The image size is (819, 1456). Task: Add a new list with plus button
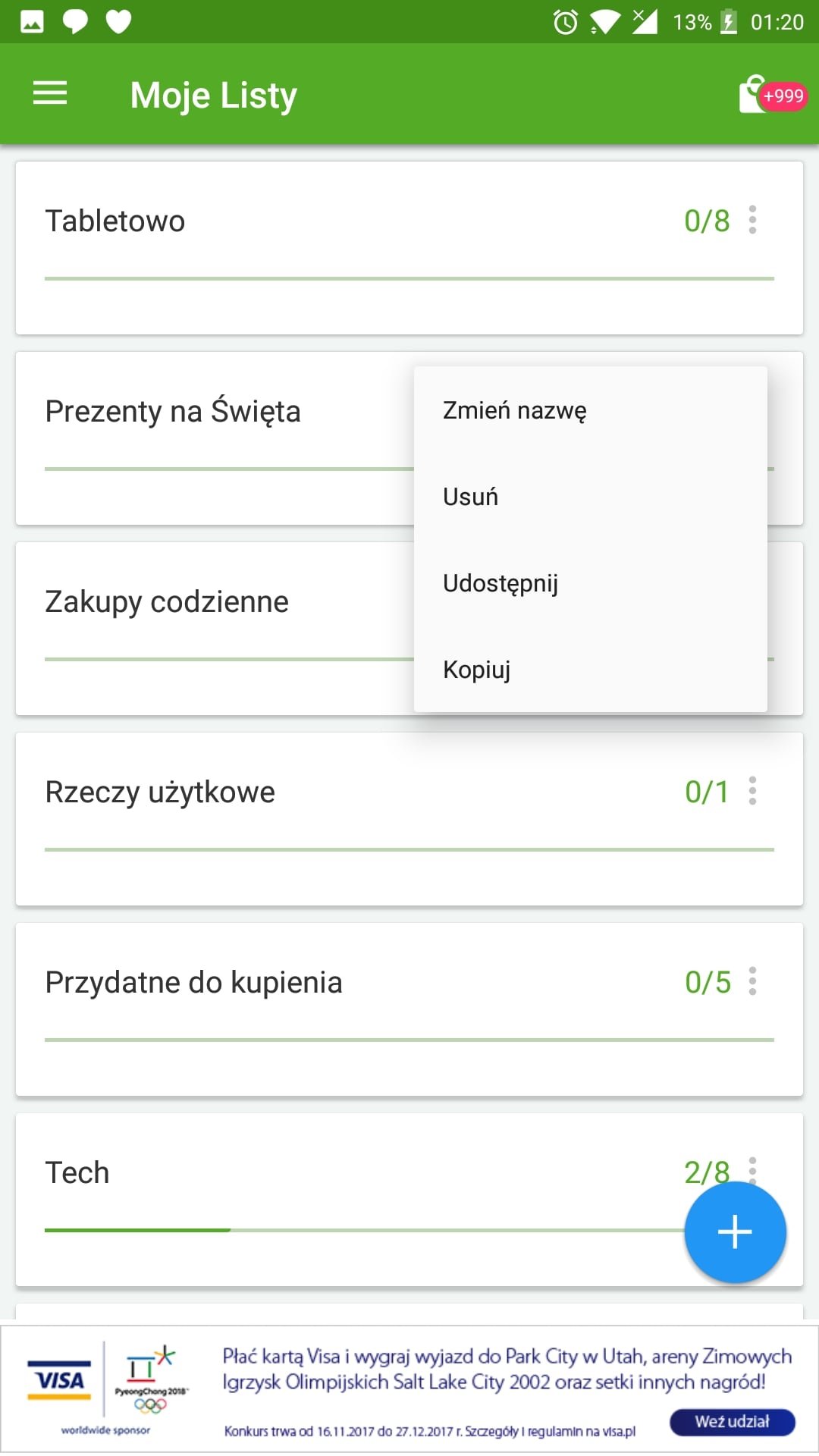pyautogui.click(x=735, y=1232)
